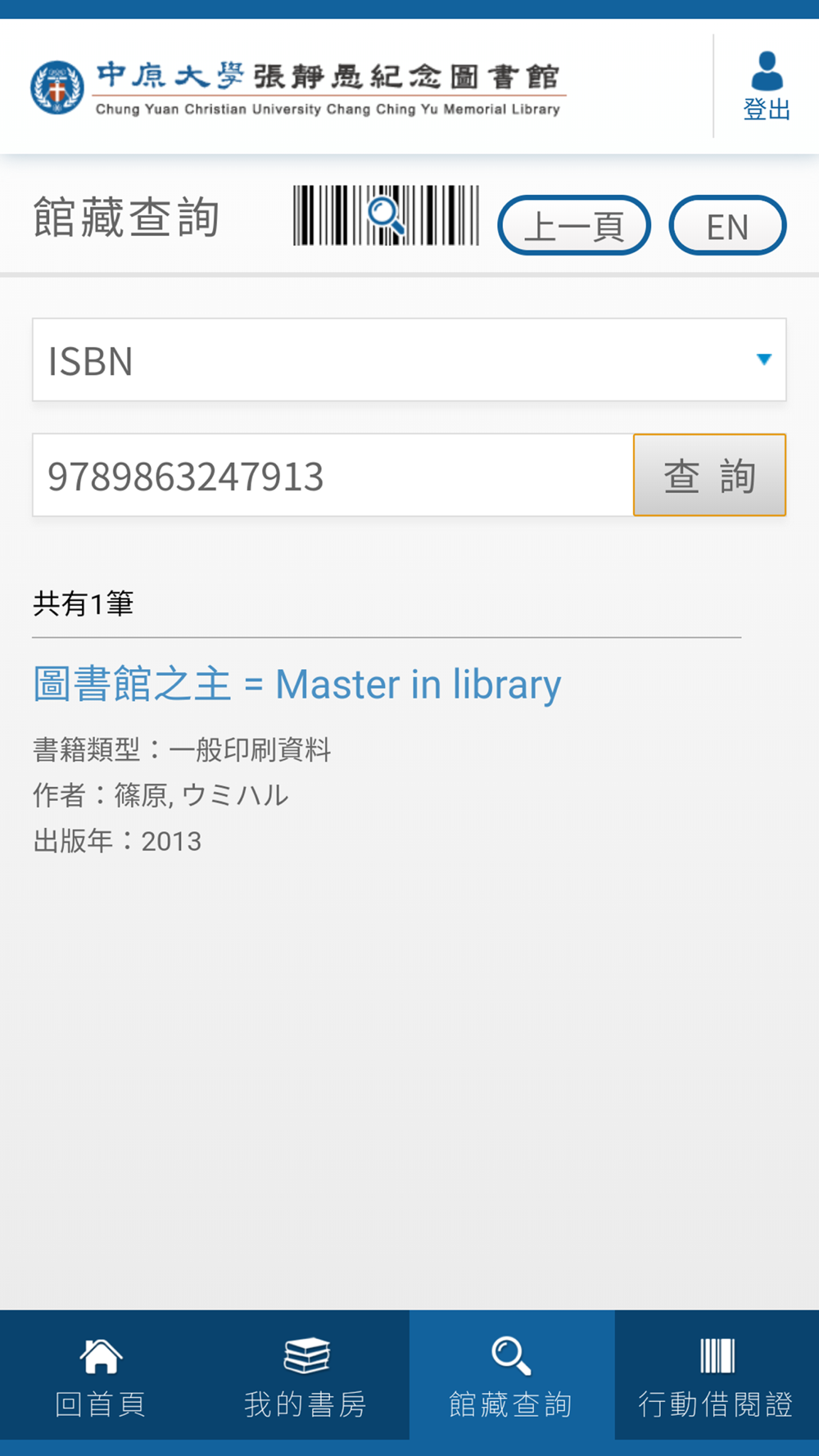Image resolution: width=819 pixels, height=1456 pixels.
Task: Open the 圖書館之主 = Master in library result
Action: click(x=296, y=685)
